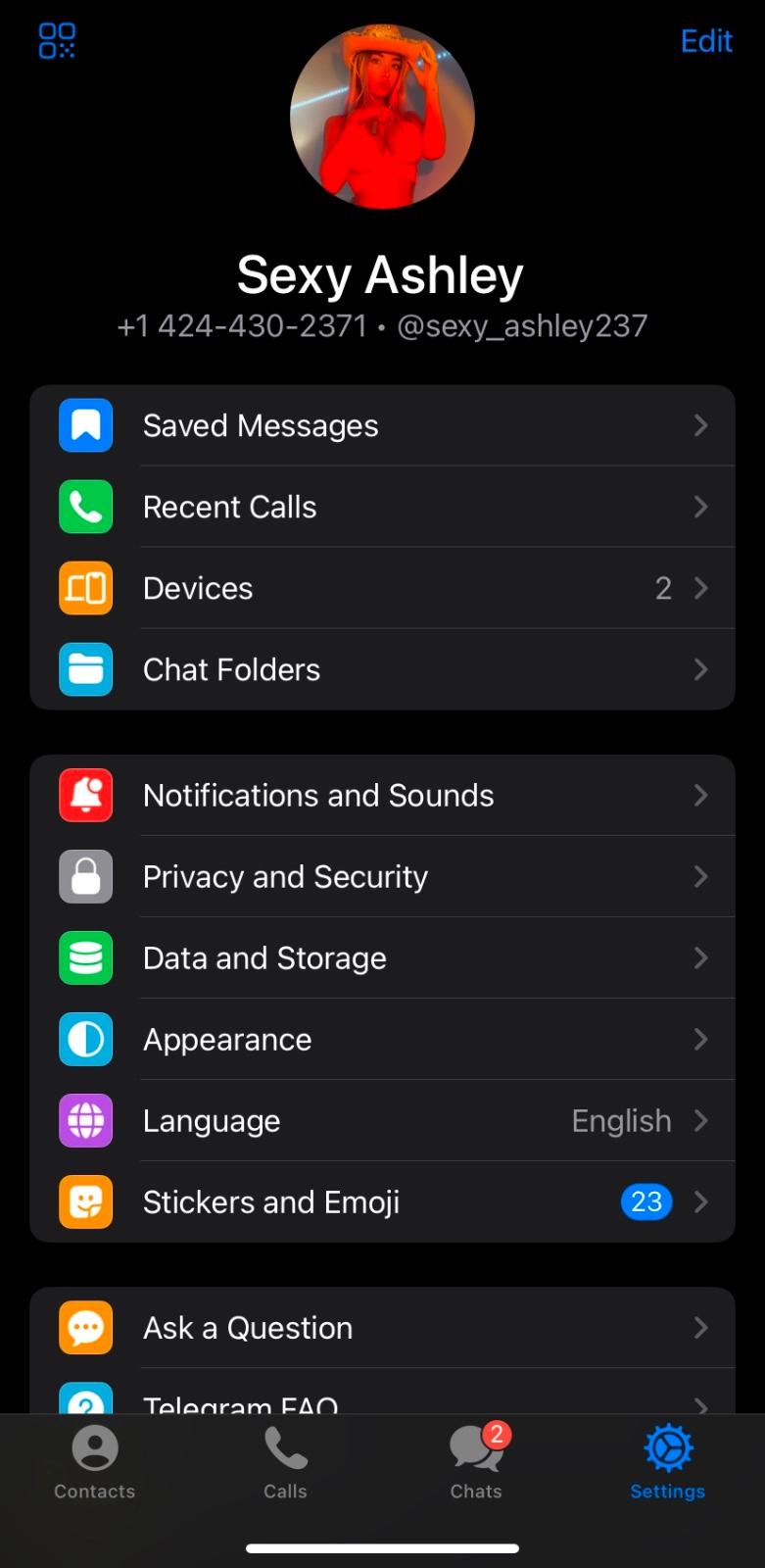Screen dimensions: 765x1568
Task: Select Ask a Question
Action: pyautogui.click(x=382, y=1328)
